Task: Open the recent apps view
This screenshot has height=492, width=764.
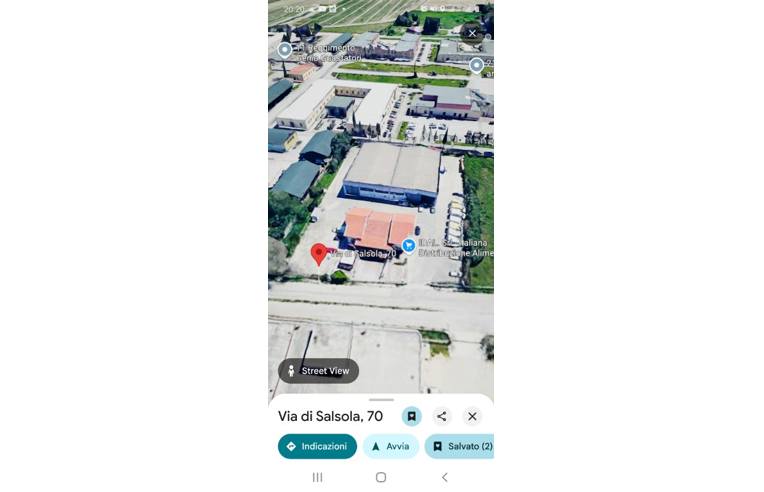Action: coord(317,477)
